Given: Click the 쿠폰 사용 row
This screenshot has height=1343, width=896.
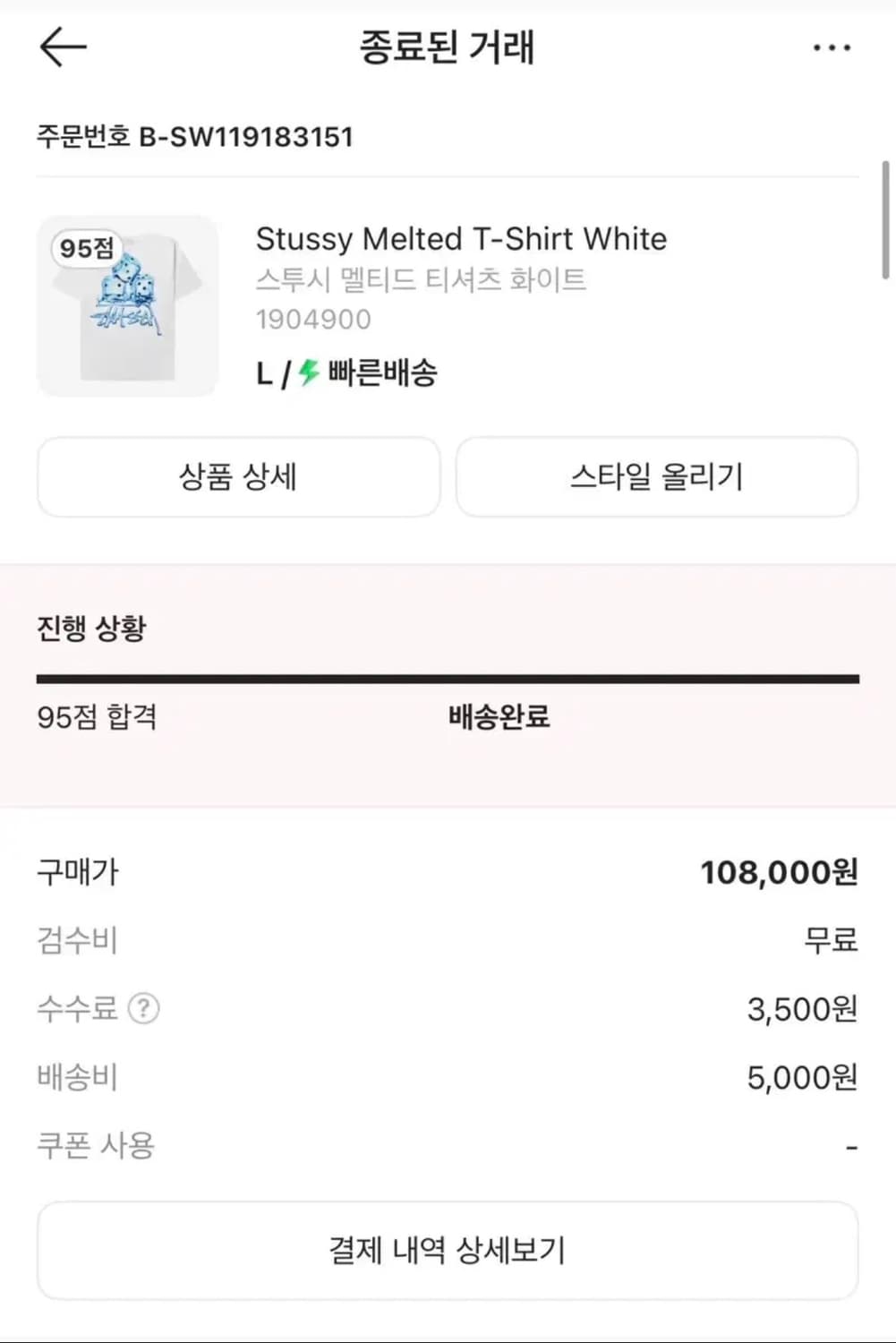Looking at the screenshot, I should point(93,1146).
